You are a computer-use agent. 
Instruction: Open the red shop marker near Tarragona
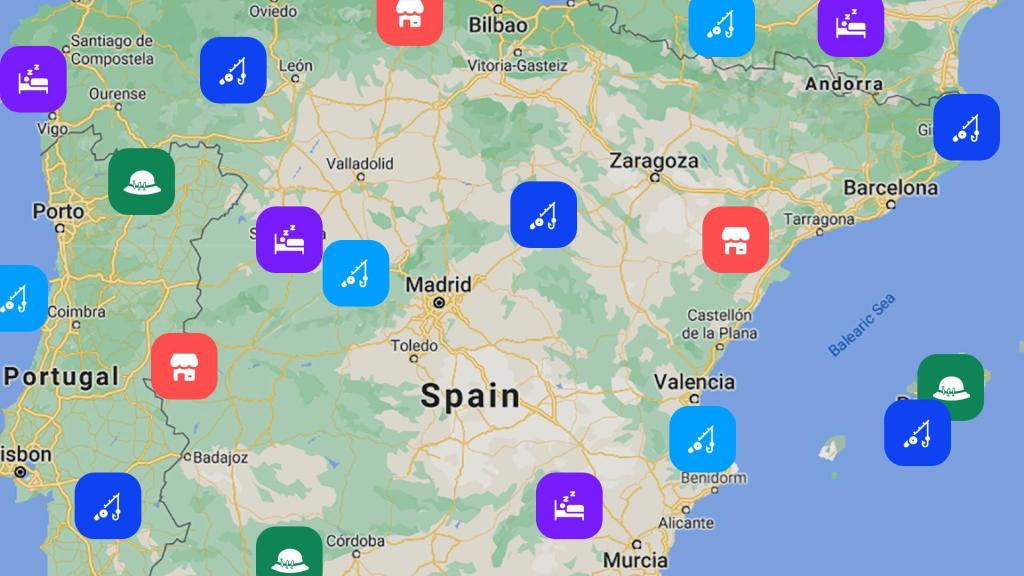[735, 240]
